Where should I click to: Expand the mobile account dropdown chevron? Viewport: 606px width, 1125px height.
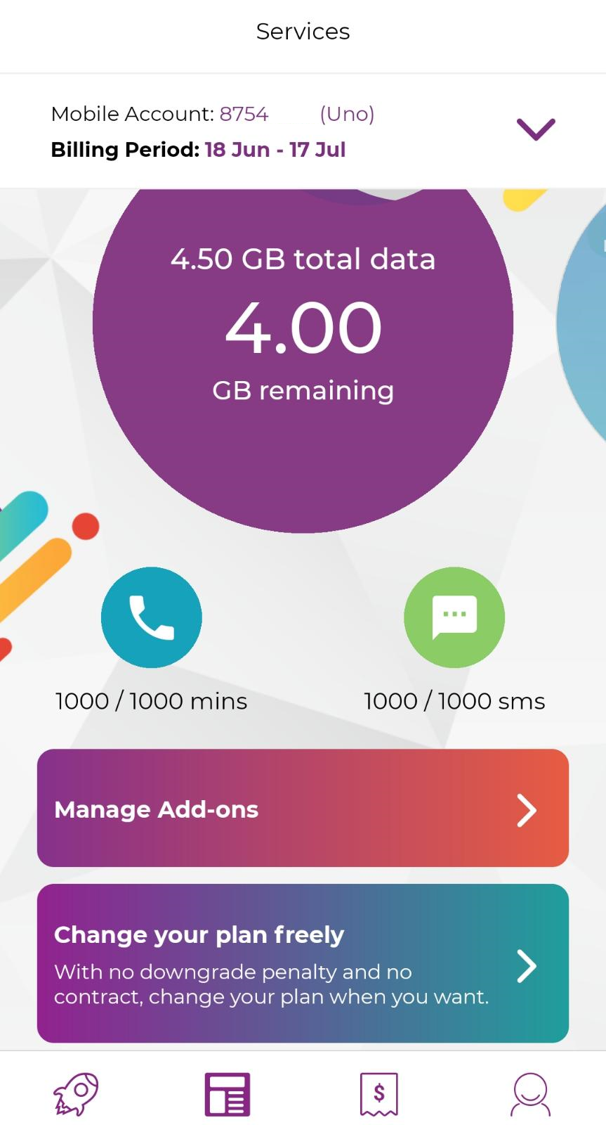coord(535,129)
